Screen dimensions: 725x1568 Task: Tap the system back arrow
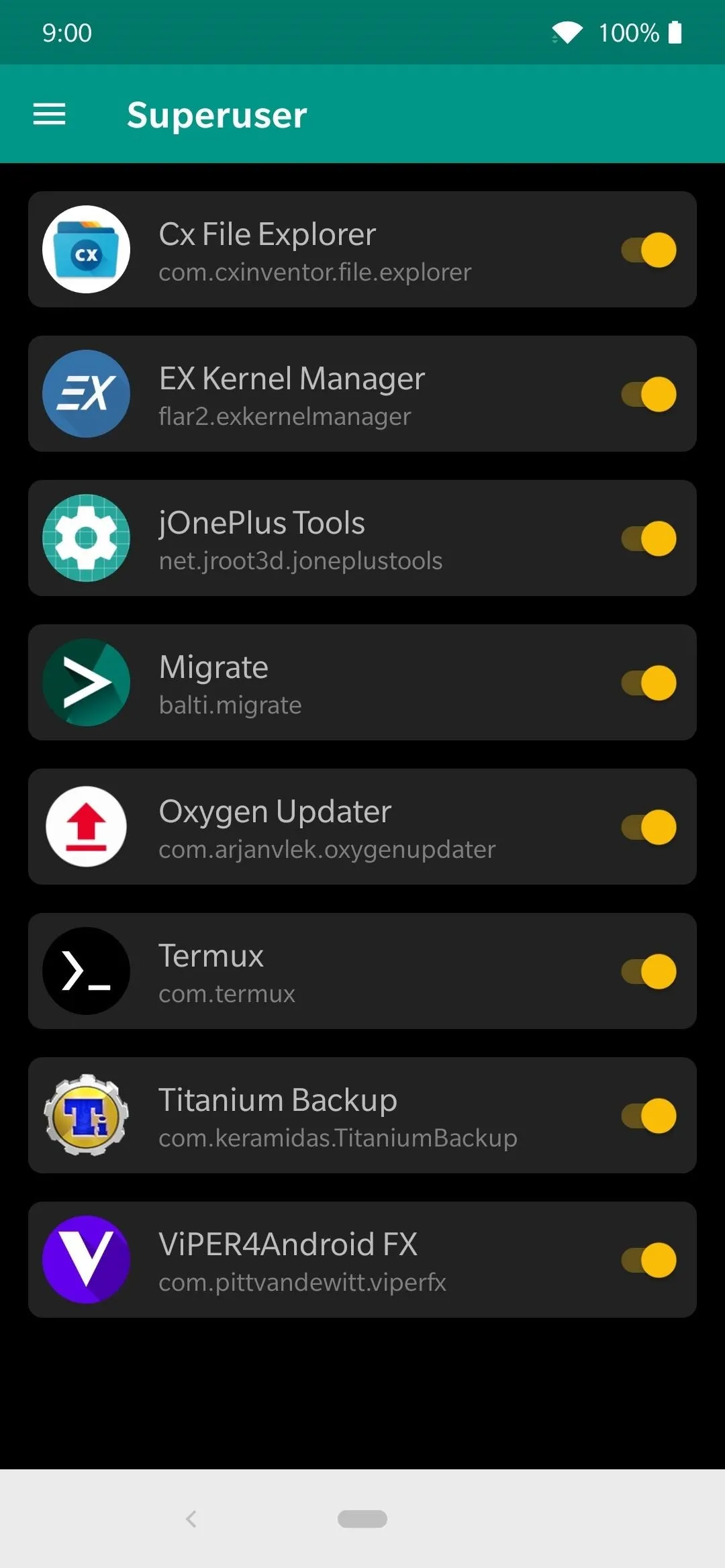click(191, 1519)
